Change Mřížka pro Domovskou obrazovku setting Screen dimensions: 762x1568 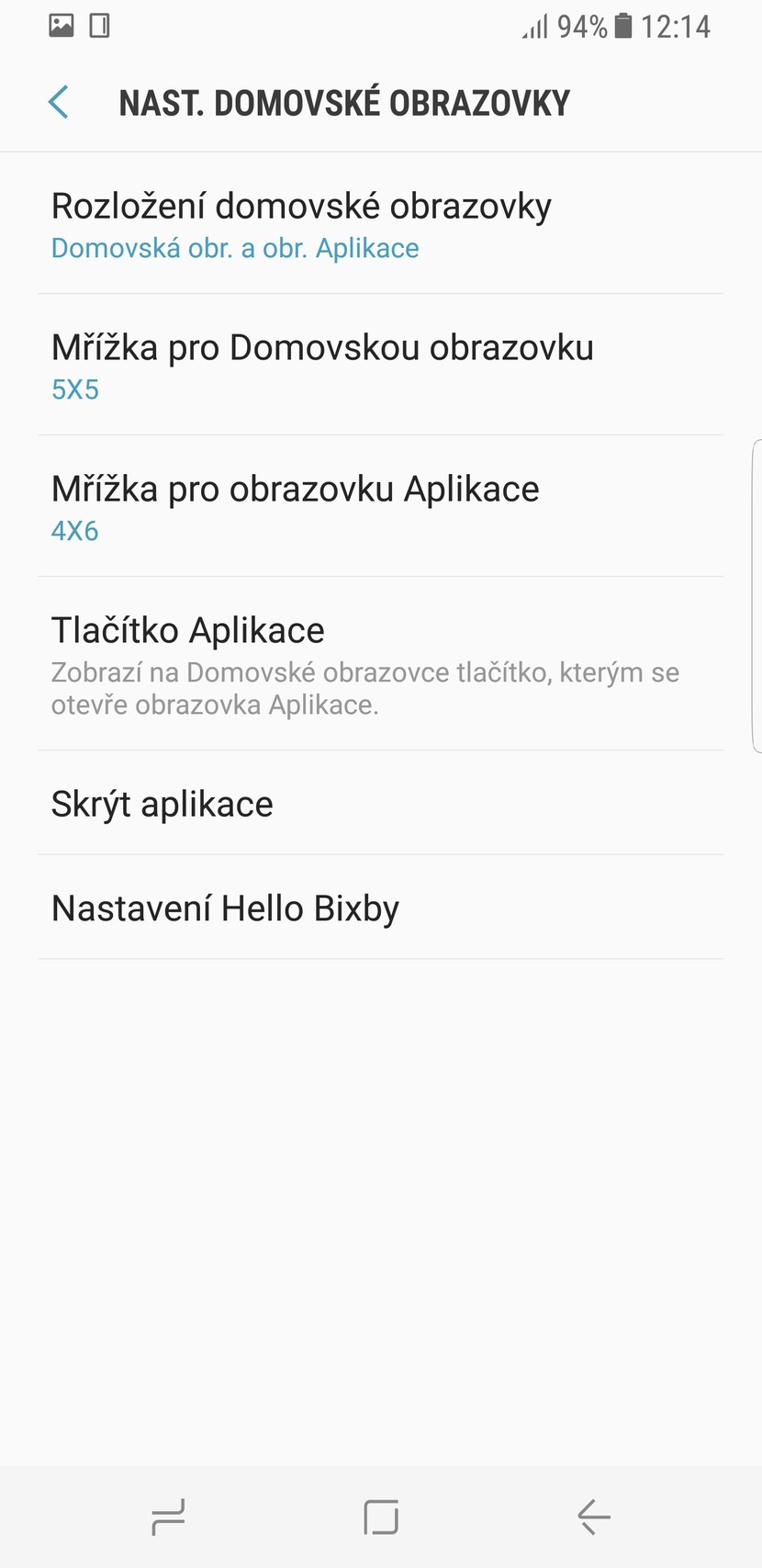[322, 365]
